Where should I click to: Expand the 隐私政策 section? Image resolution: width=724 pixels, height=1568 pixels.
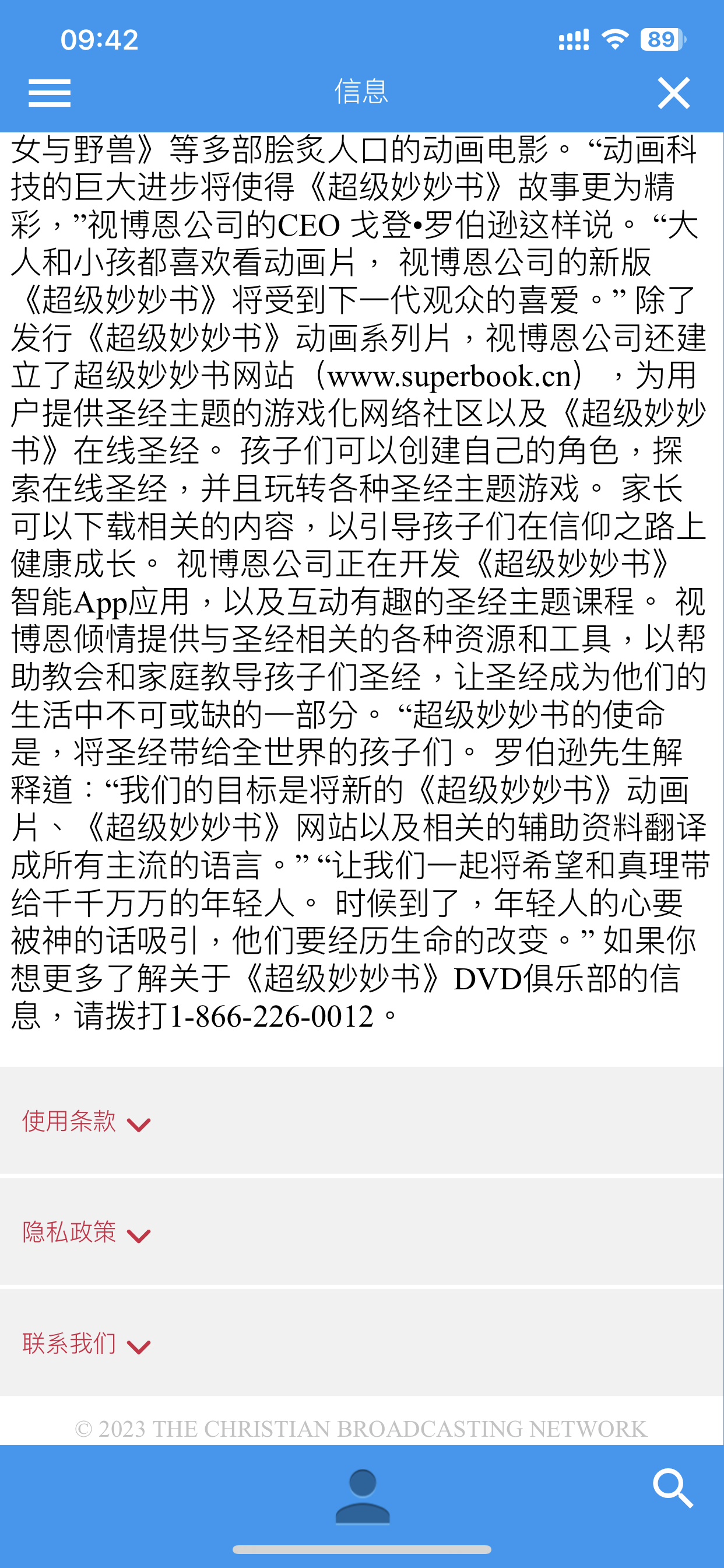[x=86, y=1233]
